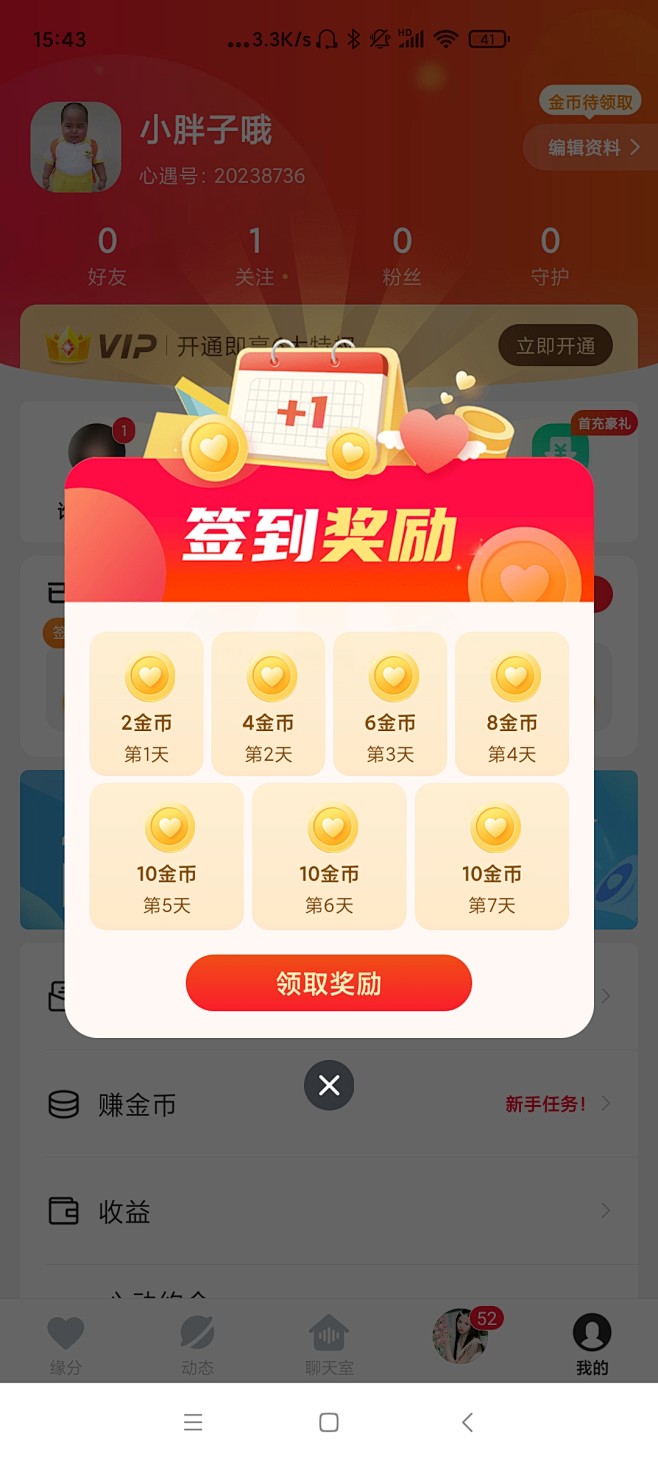Switch to the 动态 tab
The image size is (658, 1462).
coord(197,1344)
